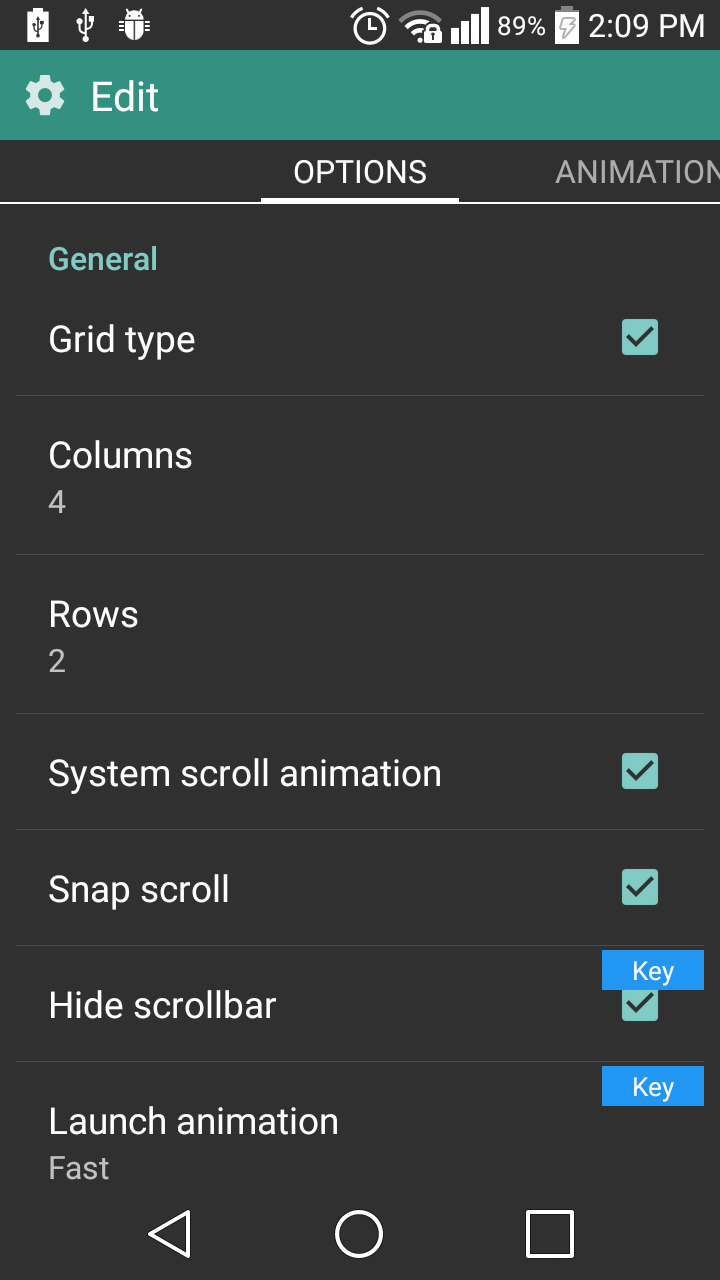Switch to the Animation tab
This screenshot has width=720, height=1280.
click(636, 172)
